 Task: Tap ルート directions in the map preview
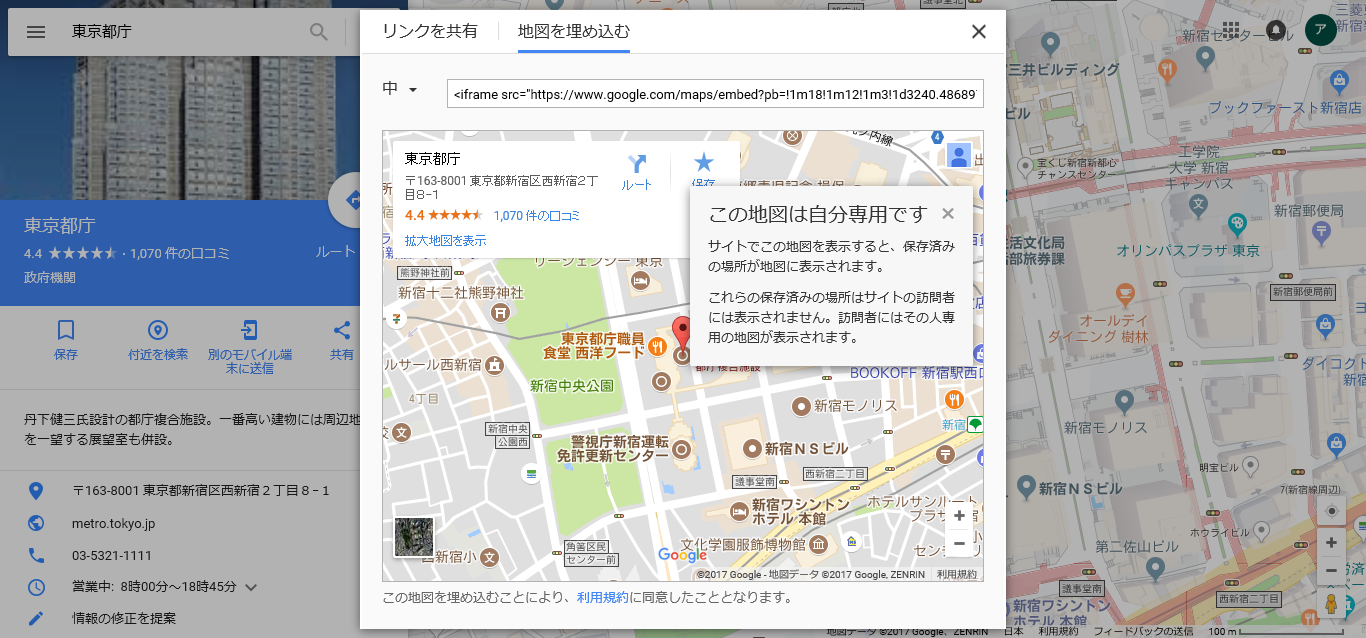click(637, 171)
